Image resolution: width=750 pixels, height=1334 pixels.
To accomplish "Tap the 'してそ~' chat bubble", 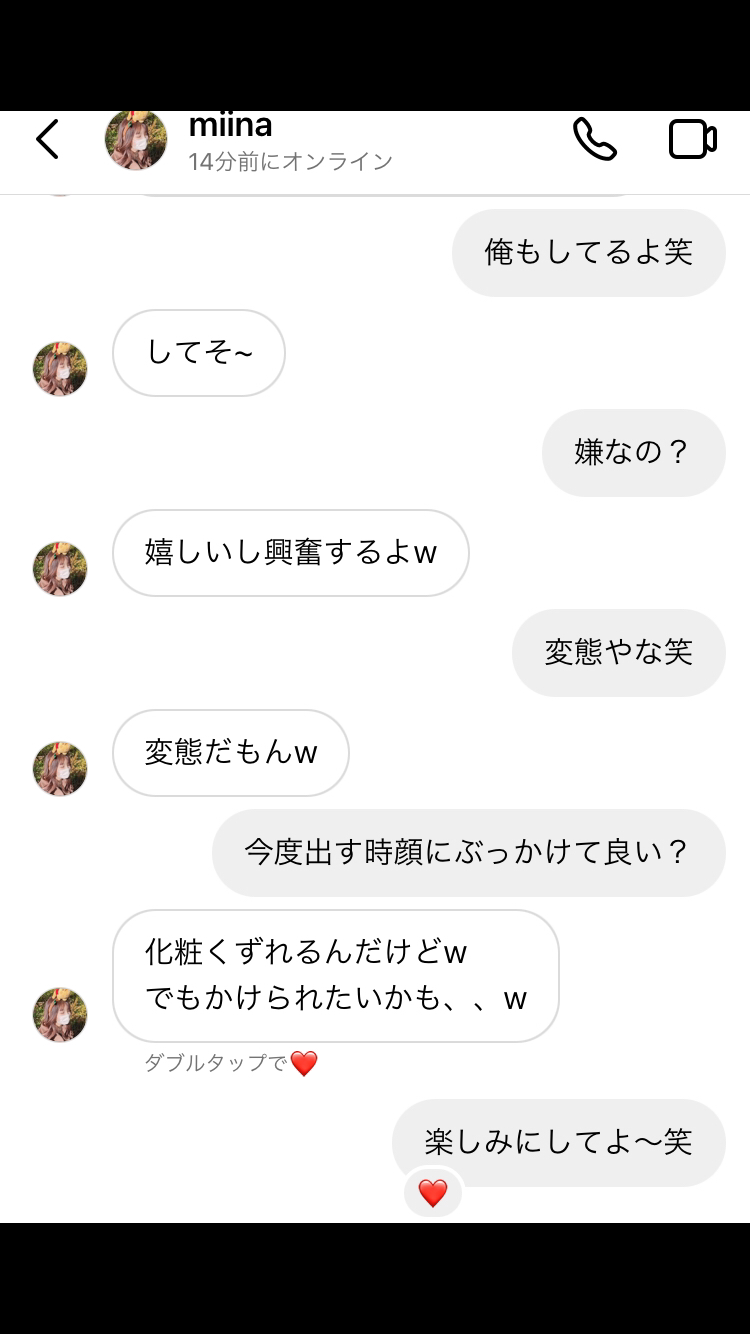I will (x=198, y=352).
